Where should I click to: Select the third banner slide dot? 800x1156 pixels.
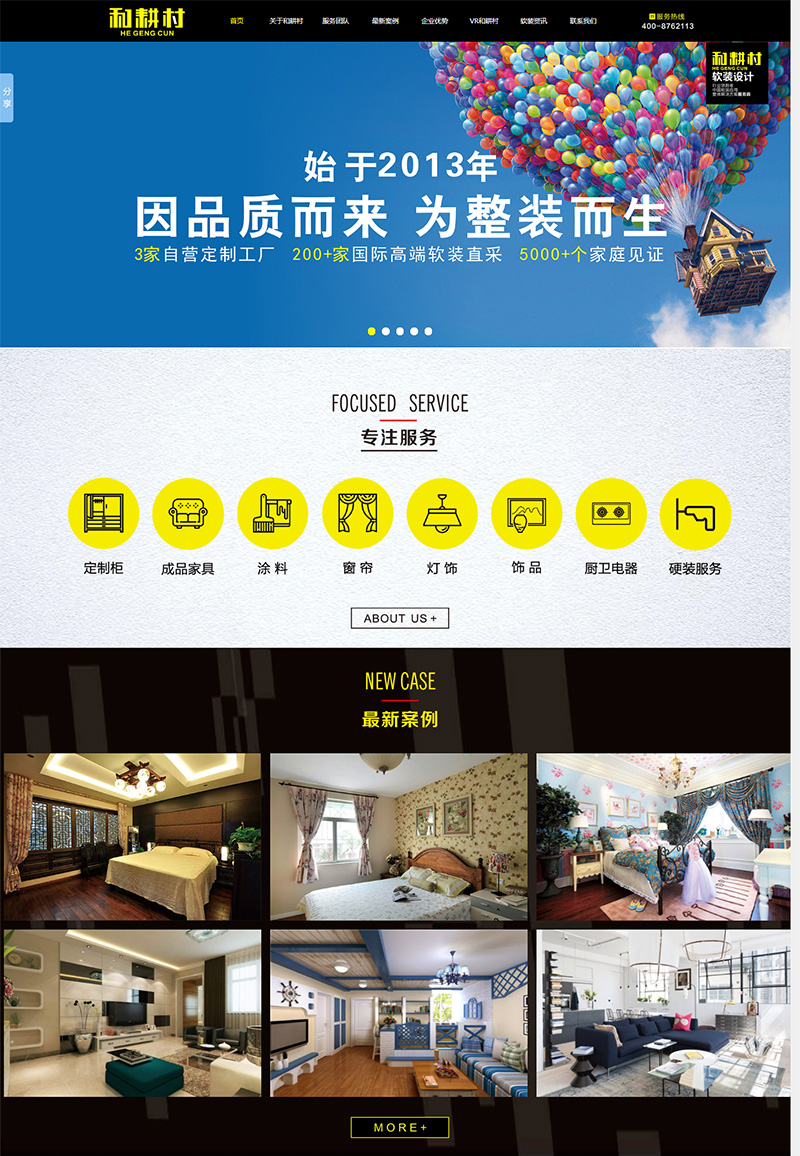click(400, 331)
